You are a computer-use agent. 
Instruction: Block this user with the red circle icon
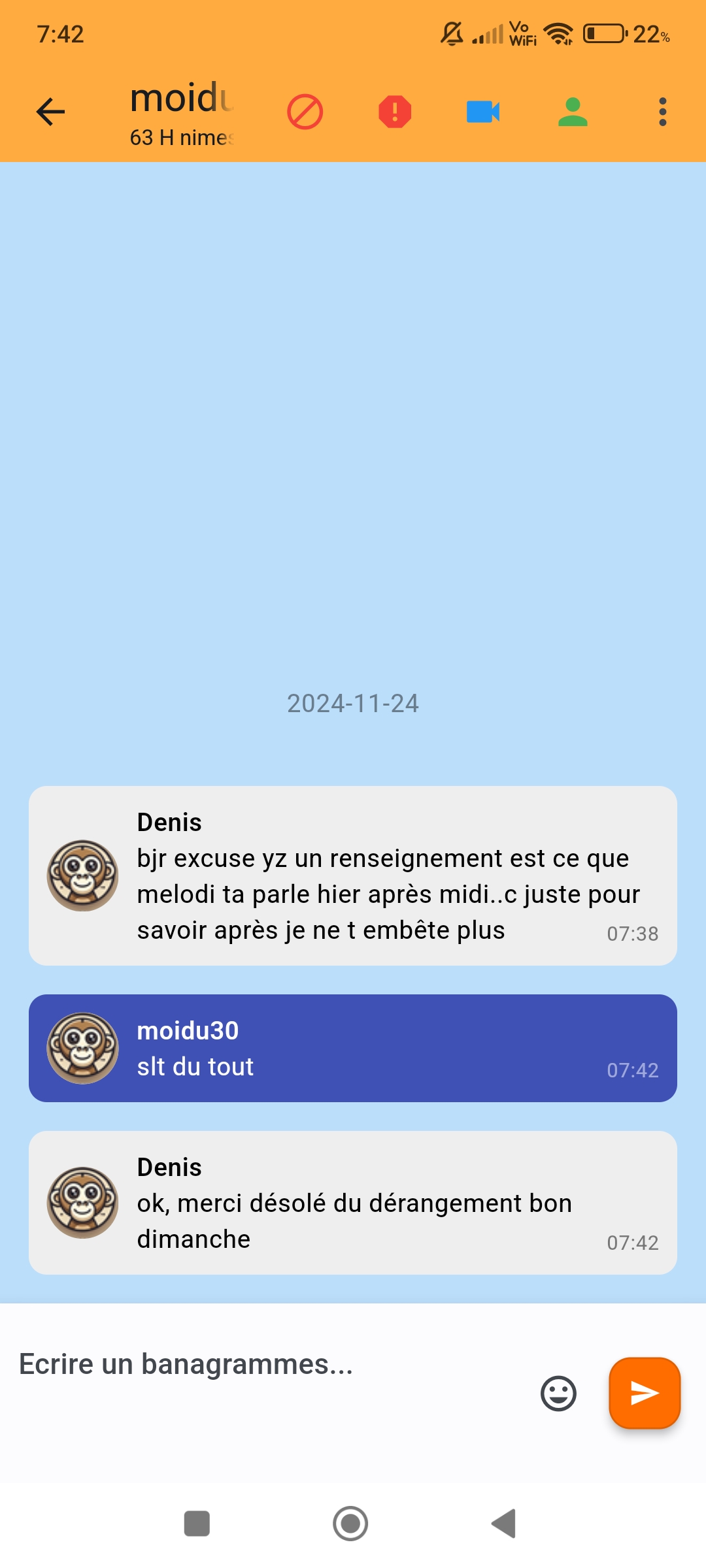coord(305,112)
